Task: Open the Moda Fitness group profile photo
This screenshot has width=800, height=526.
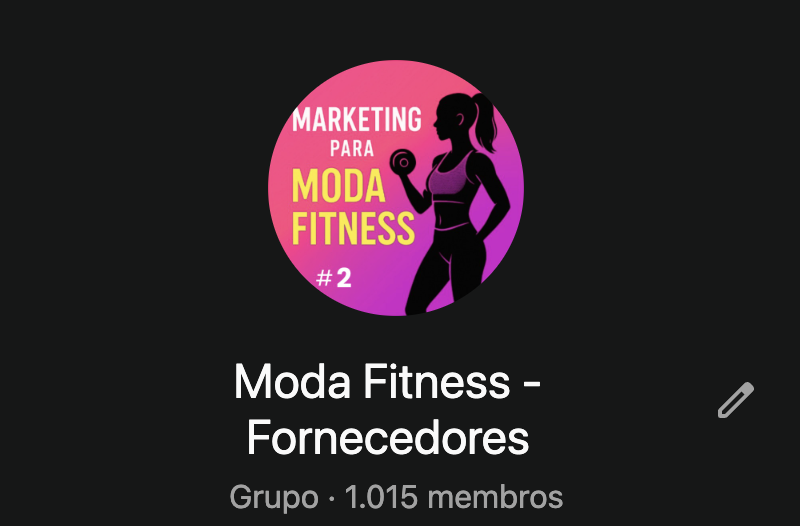Action: tap(397, 189)
